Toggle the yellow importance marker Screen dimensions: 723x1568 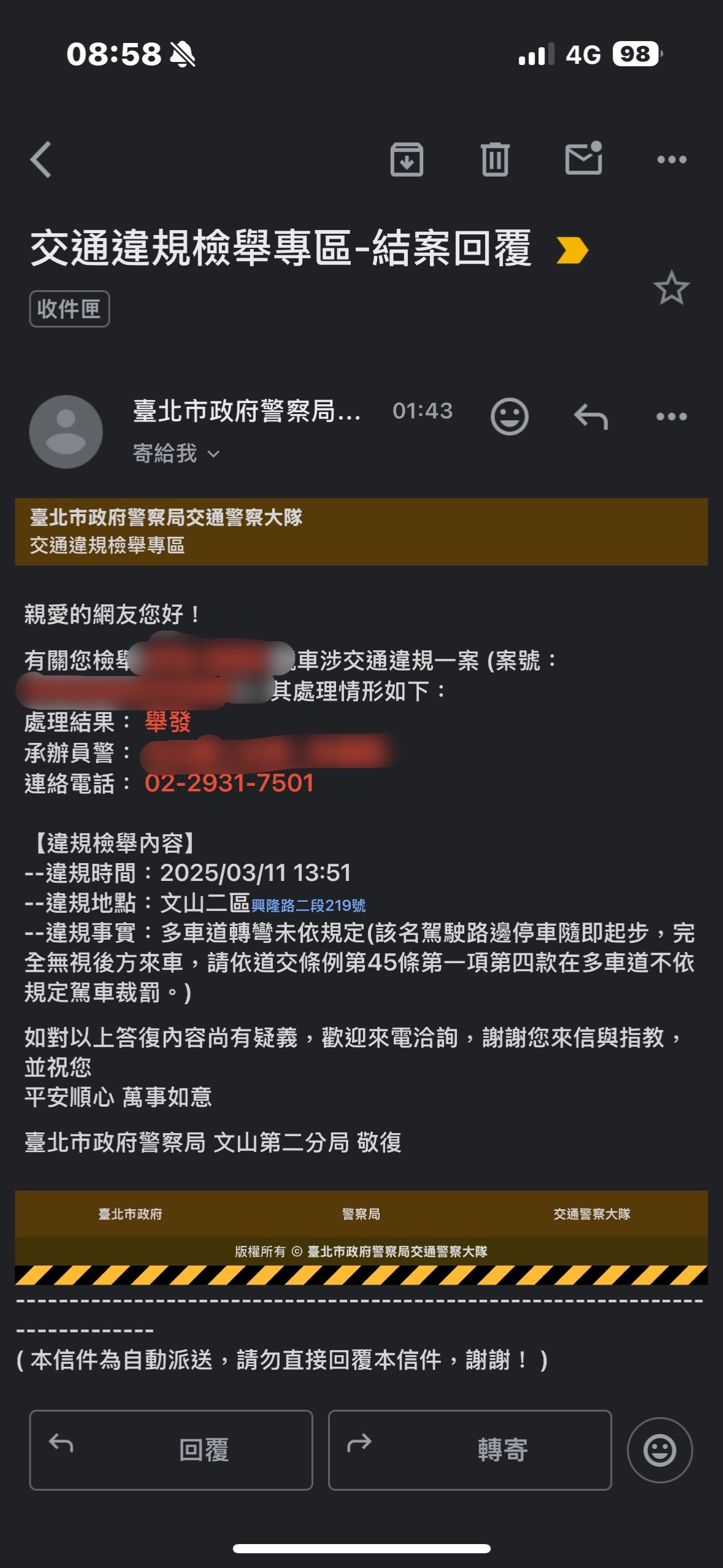(x=572, y=250)
